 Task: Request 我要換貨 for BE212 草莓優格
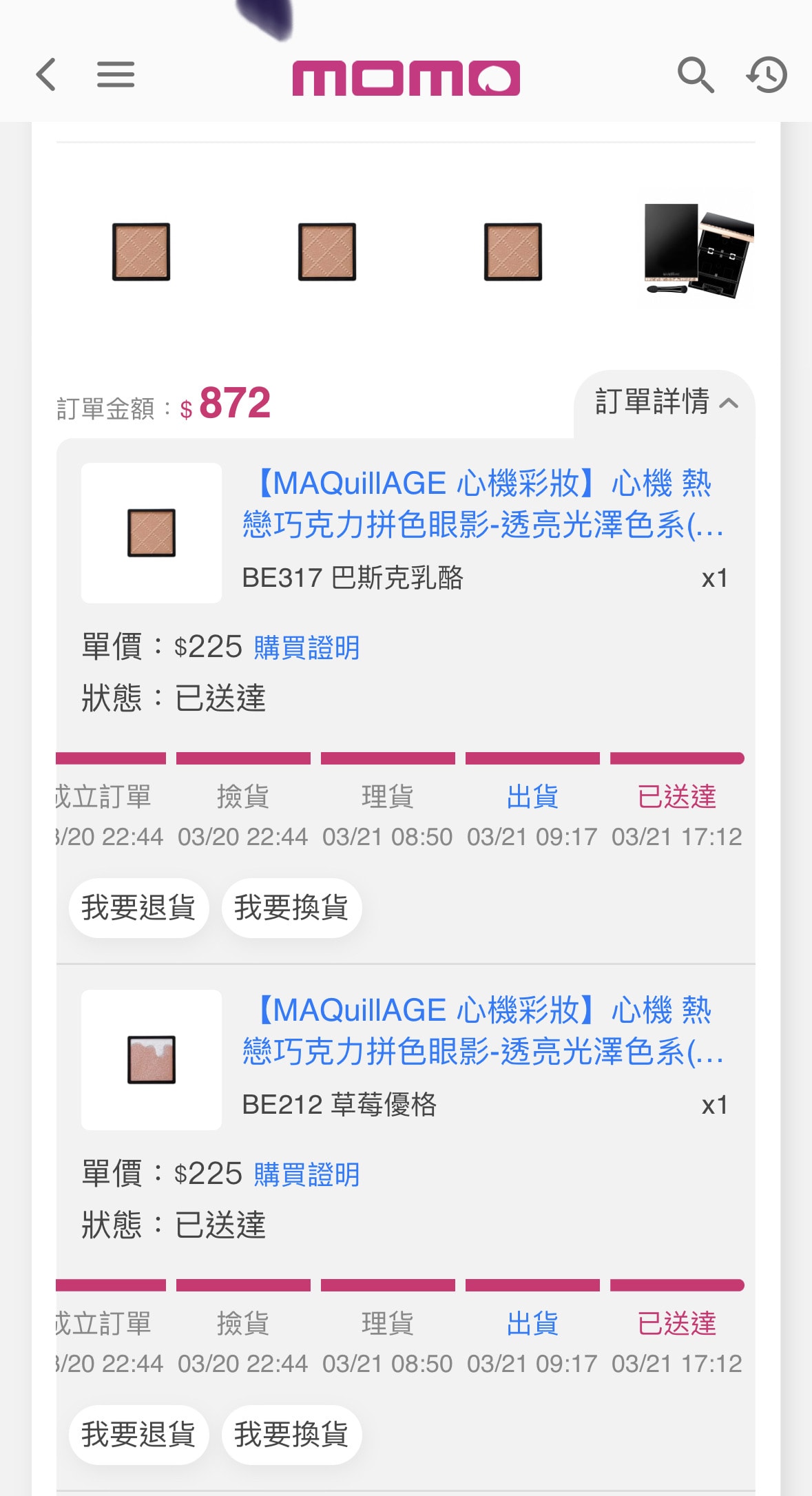click(x=291, y=1434)
